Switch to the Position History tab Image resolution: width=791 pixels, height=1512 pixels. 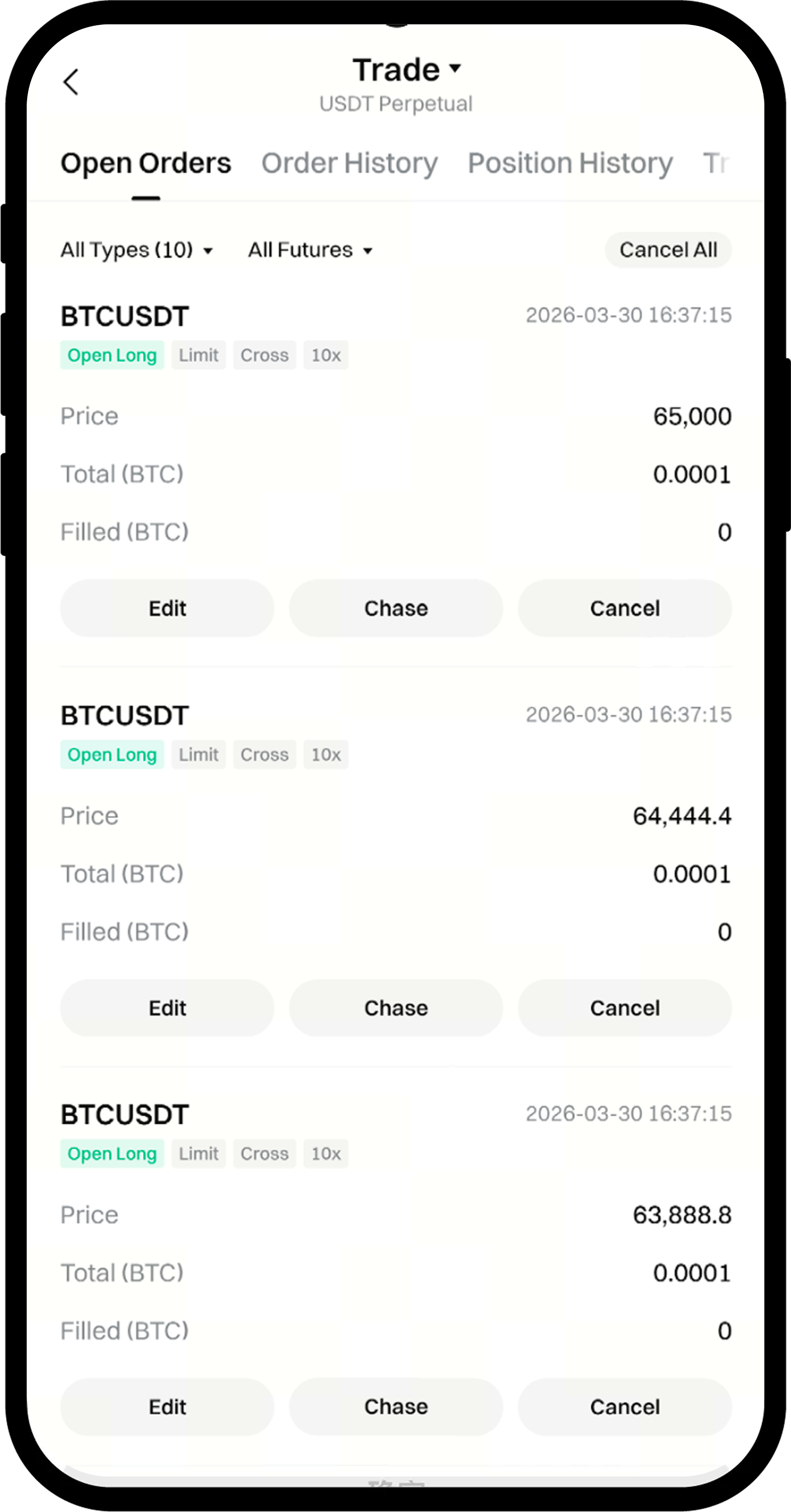tap(570, 163)
